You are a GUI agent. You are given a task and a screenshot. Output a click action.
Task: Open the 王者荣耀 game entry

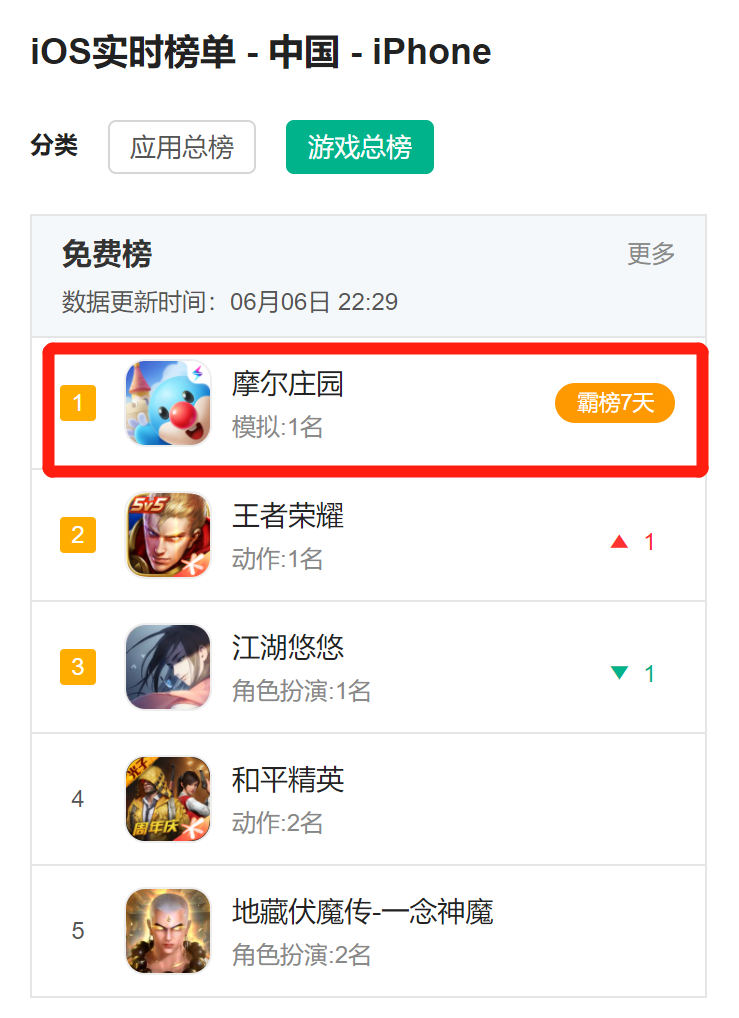coord(288,517)
